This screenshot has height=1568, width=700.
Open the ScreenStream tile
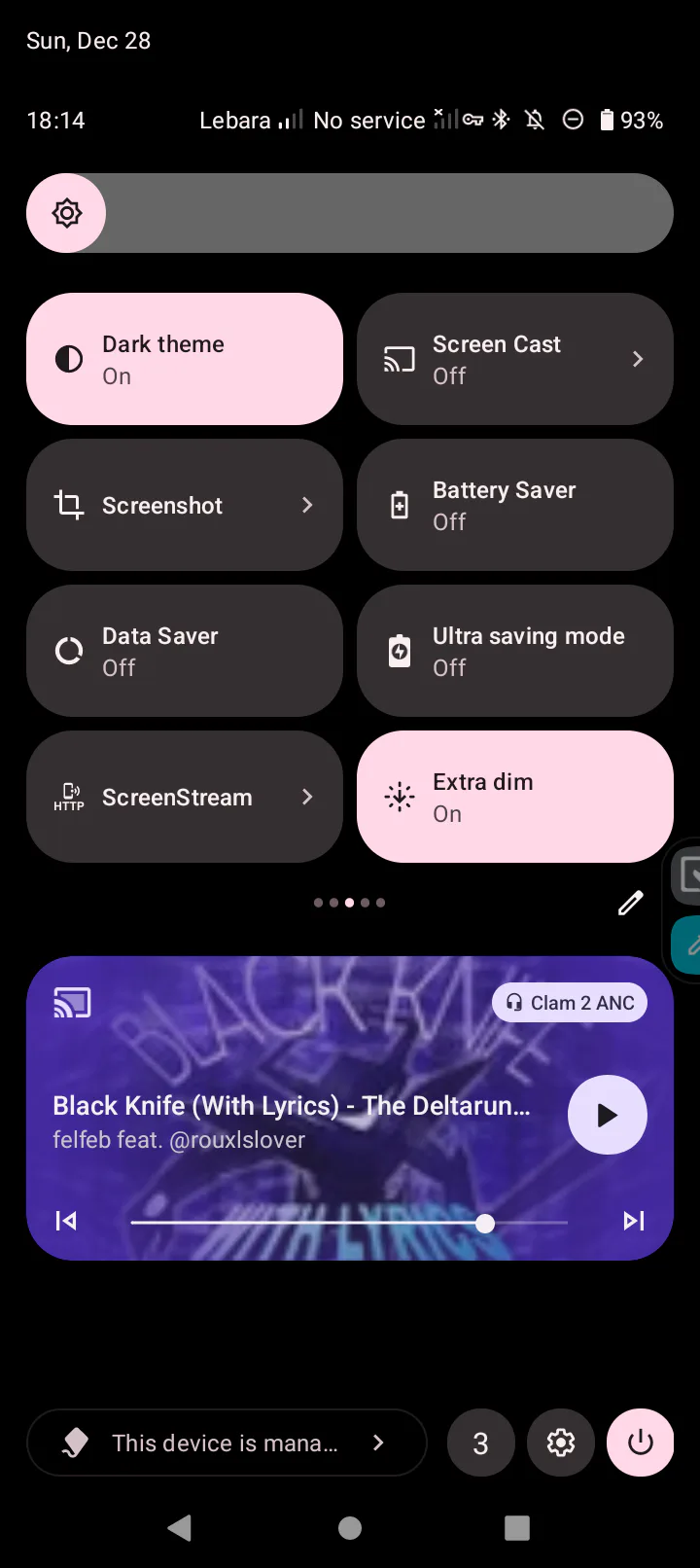185,797
